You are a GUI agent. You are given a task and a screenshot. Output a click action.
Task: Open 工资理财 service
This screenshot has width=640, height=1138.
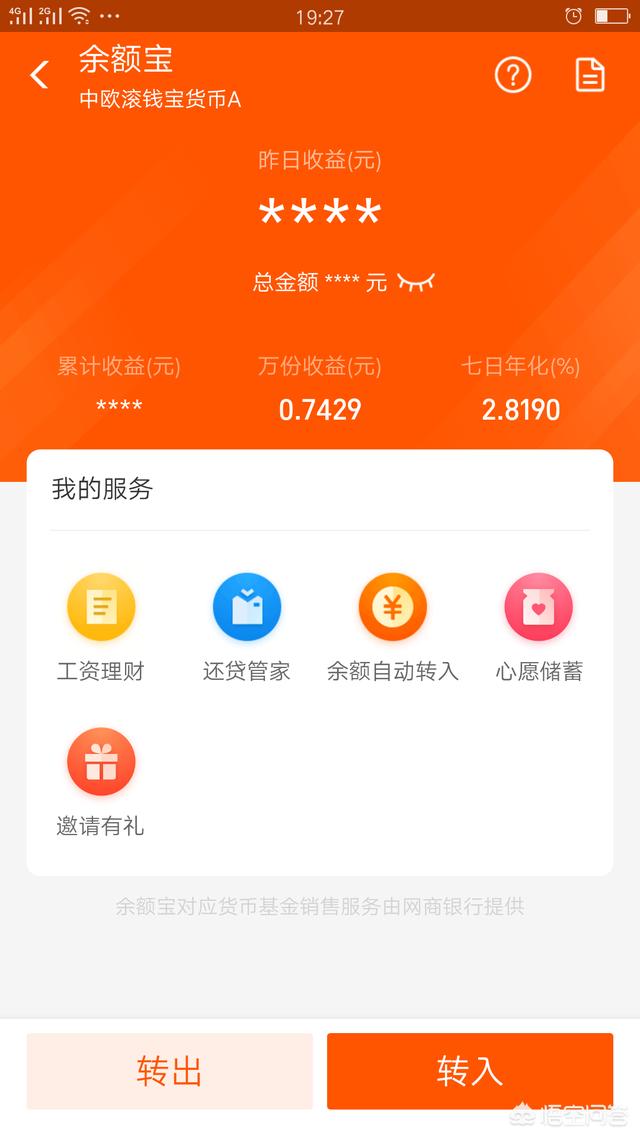(x=100, y=607)
